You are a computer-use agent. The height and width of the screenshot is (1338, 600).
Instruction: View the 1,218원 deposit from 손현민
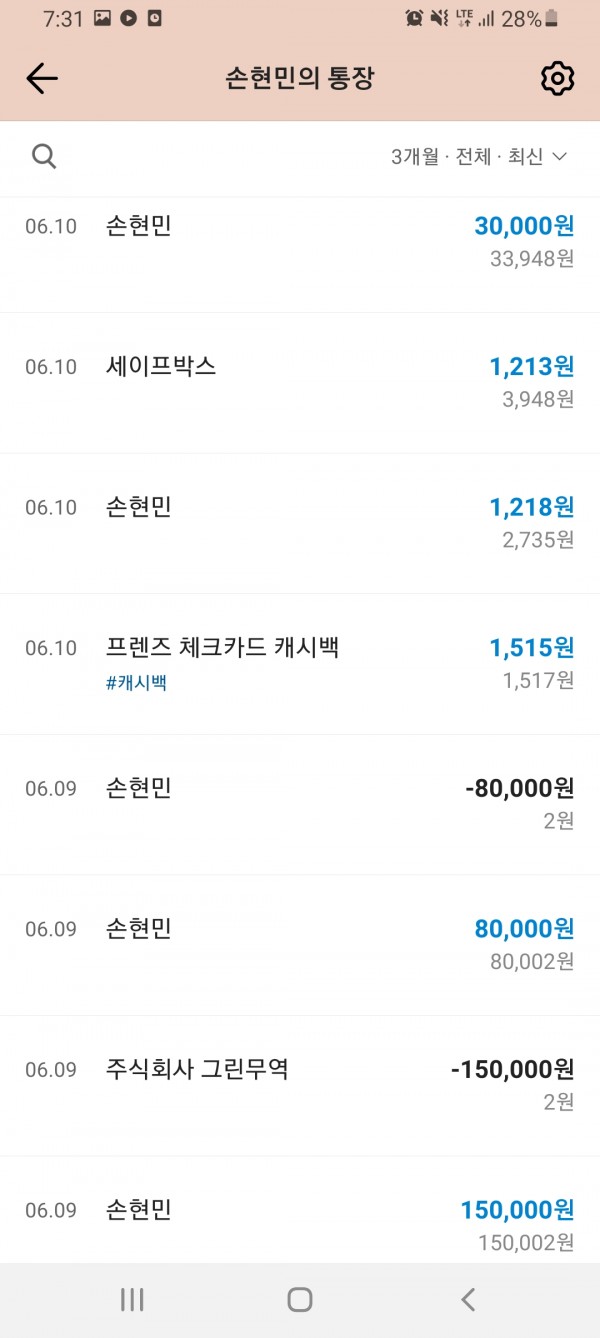pos(300,522)
